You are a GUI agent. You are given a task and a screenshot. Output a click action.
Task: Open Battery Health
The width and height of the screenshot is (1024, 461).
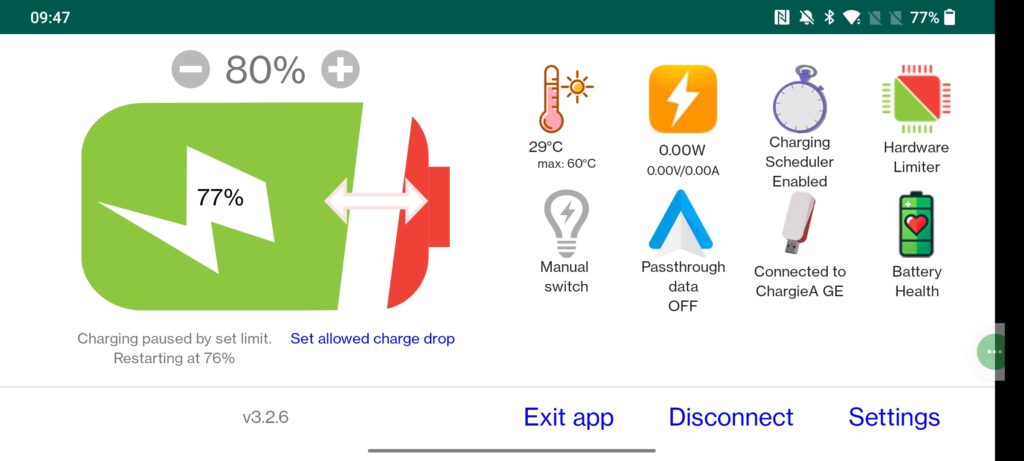pyautogui.click(x=916, y=224)
